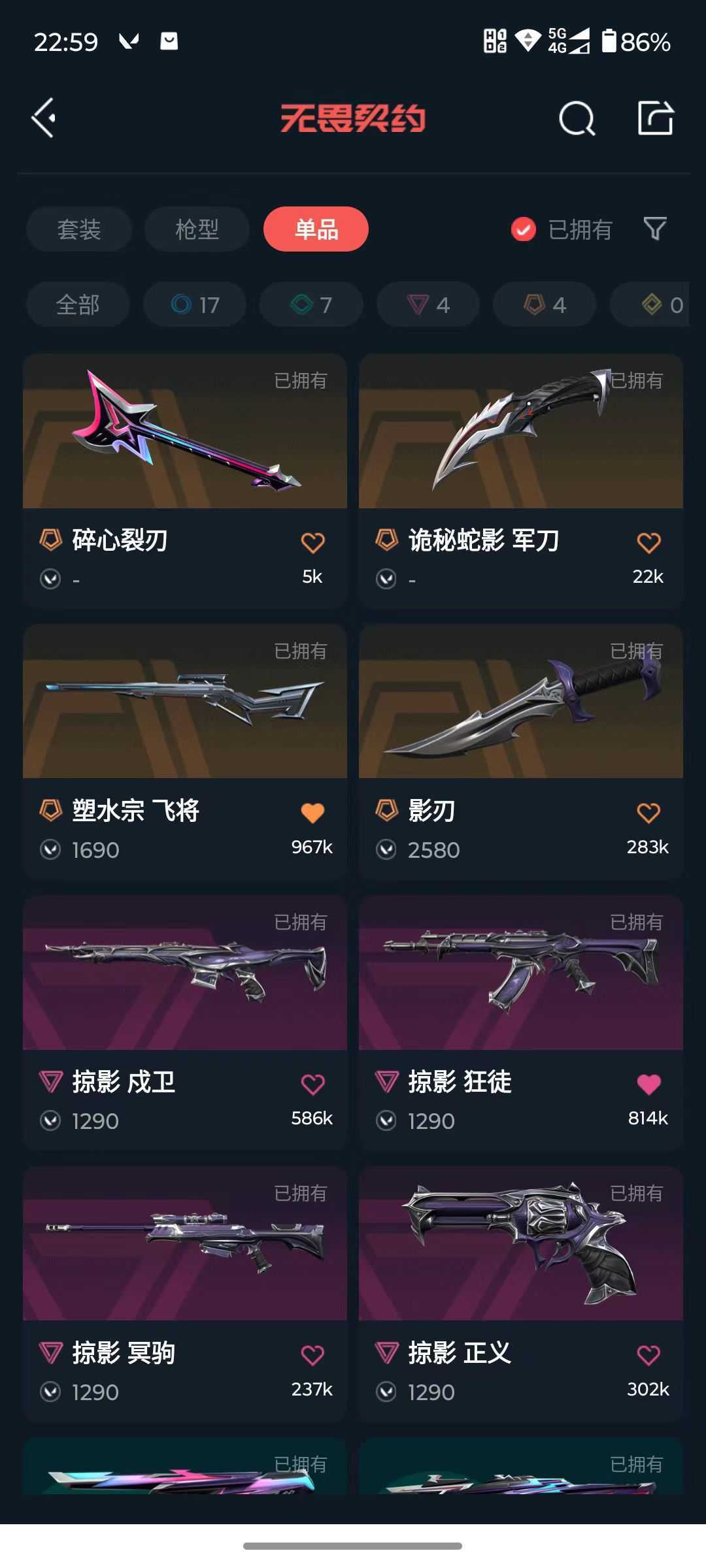Go back using the top-left arrow
Screen dimensions: 706x1568
coord(44,118)
